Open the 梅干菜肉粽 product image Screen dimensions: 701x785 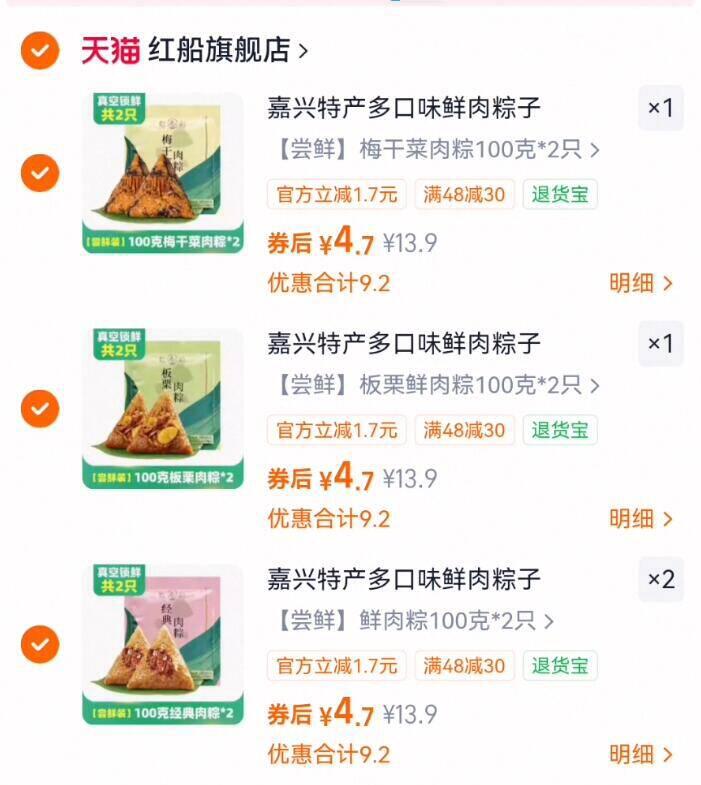pos(163,173)
